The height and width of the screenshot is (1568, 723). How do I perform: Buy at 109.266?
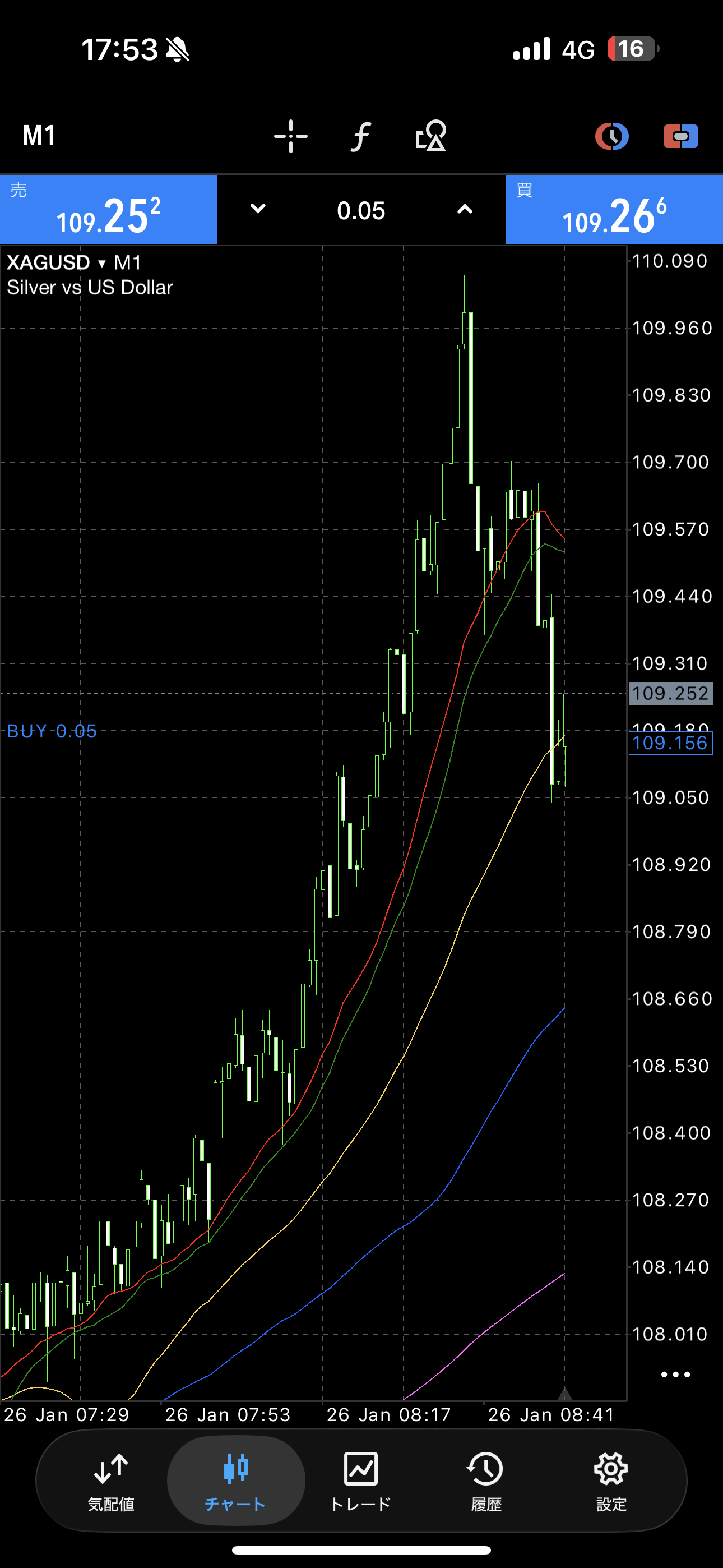(614, 210)
